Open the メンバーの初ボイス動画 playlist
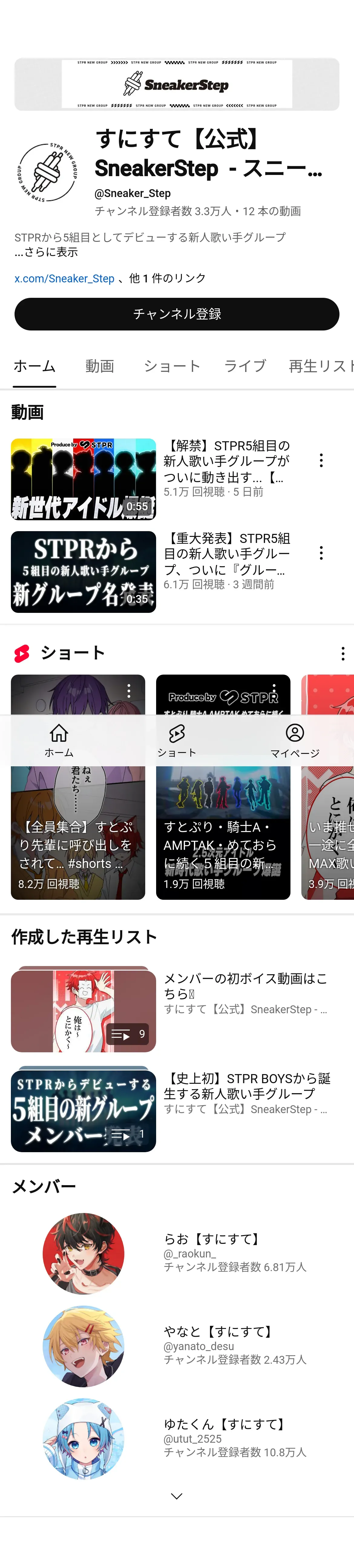 (x=83, y=1011)
